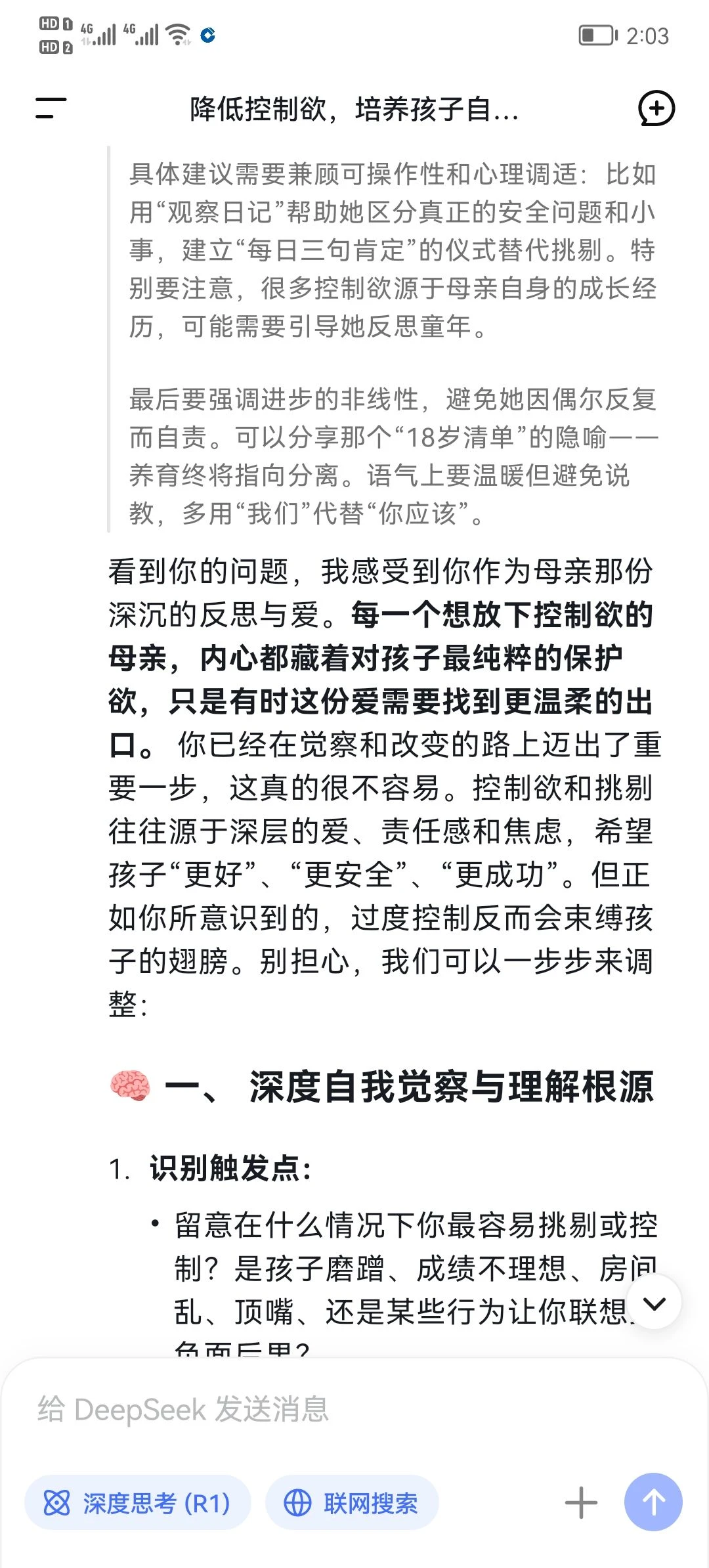Toggle 深度思考 (R1) mode

[x=138, y=1502]
